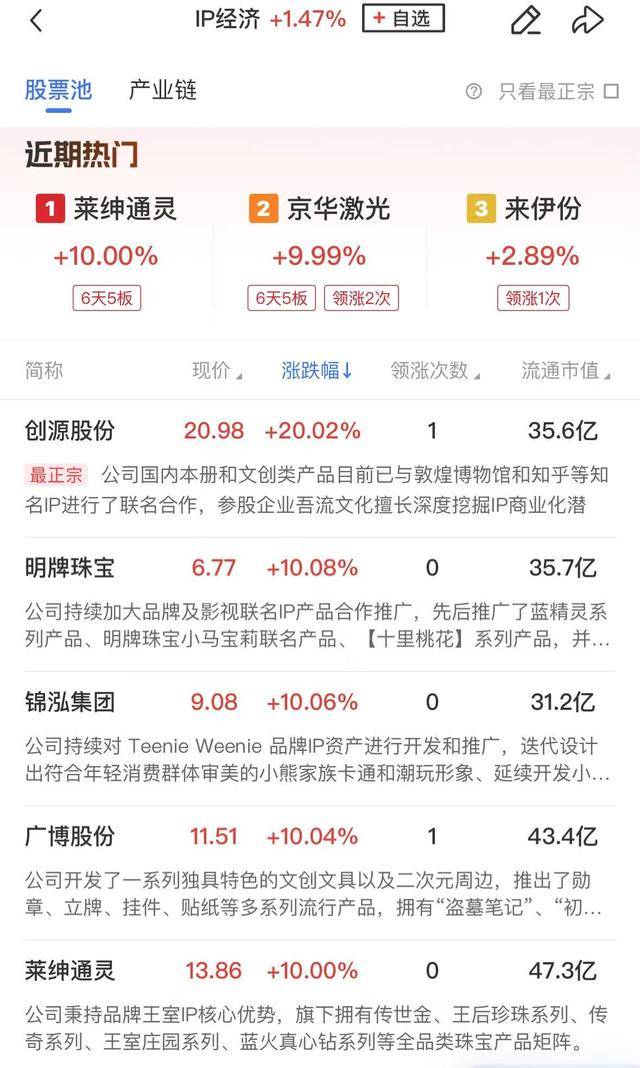640x1068 pixels.
Task: Sort list by 流通市值
Action: [x=566, y=371]
